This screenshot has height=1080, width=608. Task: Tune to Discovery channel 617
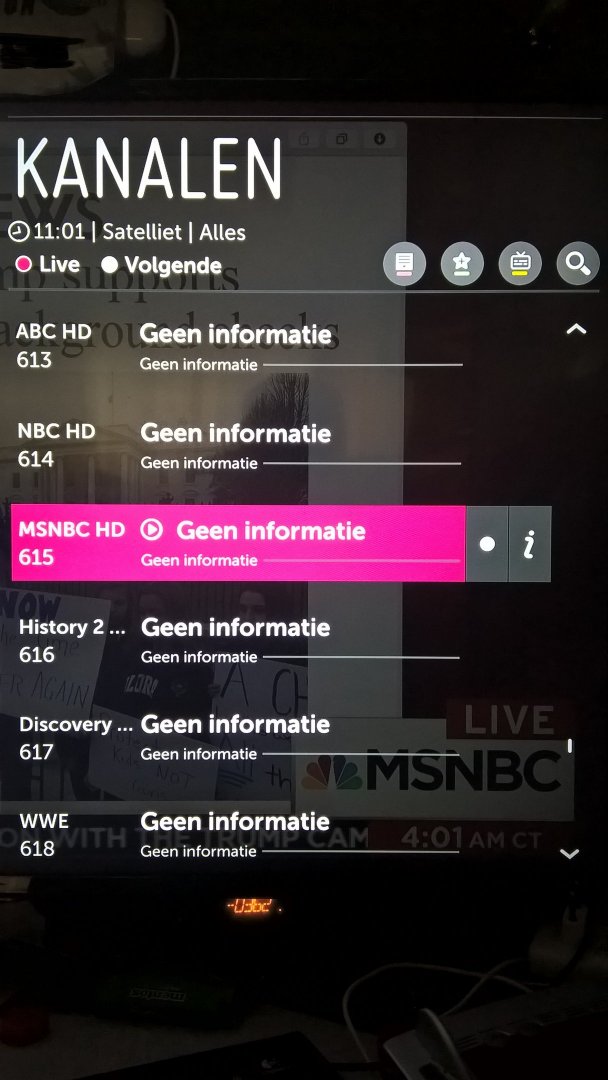pos(235,737)
